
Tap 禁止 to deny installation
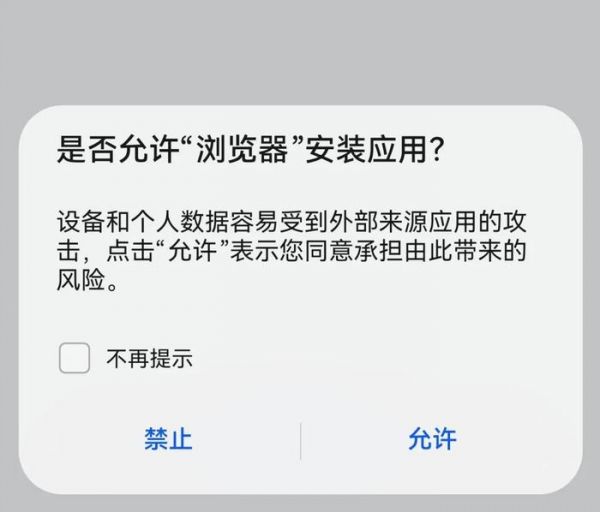[x=168, y=439]
